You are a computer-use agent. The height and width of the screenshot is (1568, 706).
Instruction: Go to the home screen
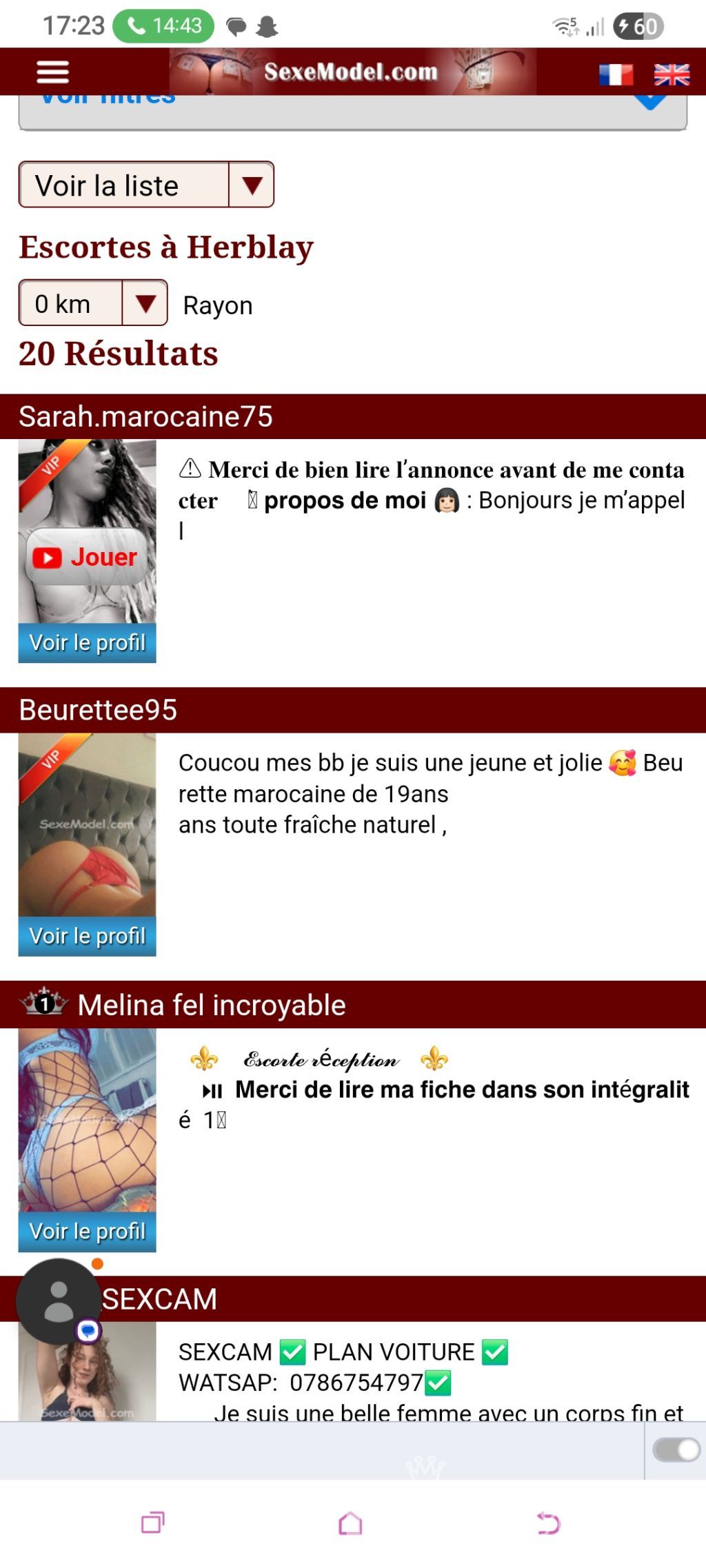350,1523
